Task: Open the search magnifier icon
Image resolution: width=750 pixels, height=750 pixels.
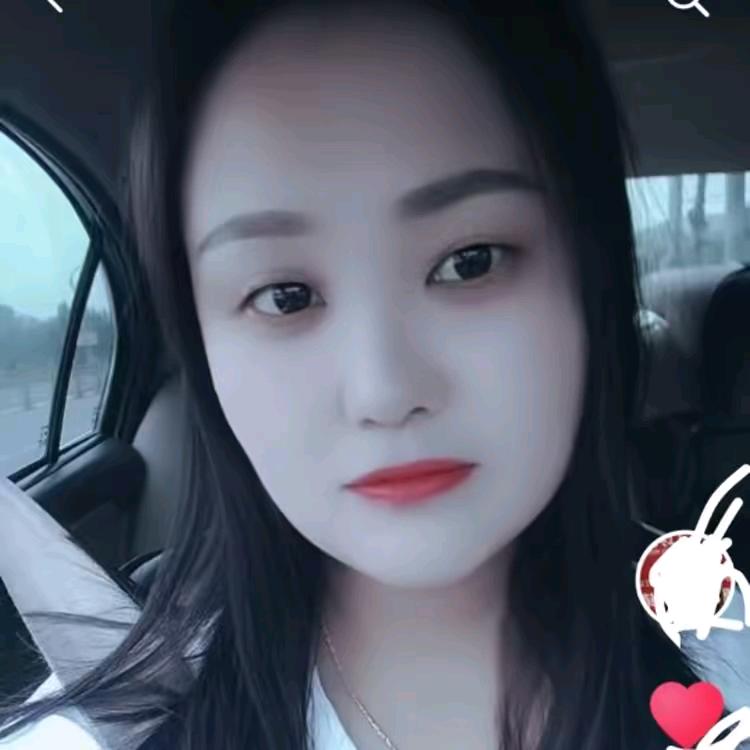Action: [686, 4]
